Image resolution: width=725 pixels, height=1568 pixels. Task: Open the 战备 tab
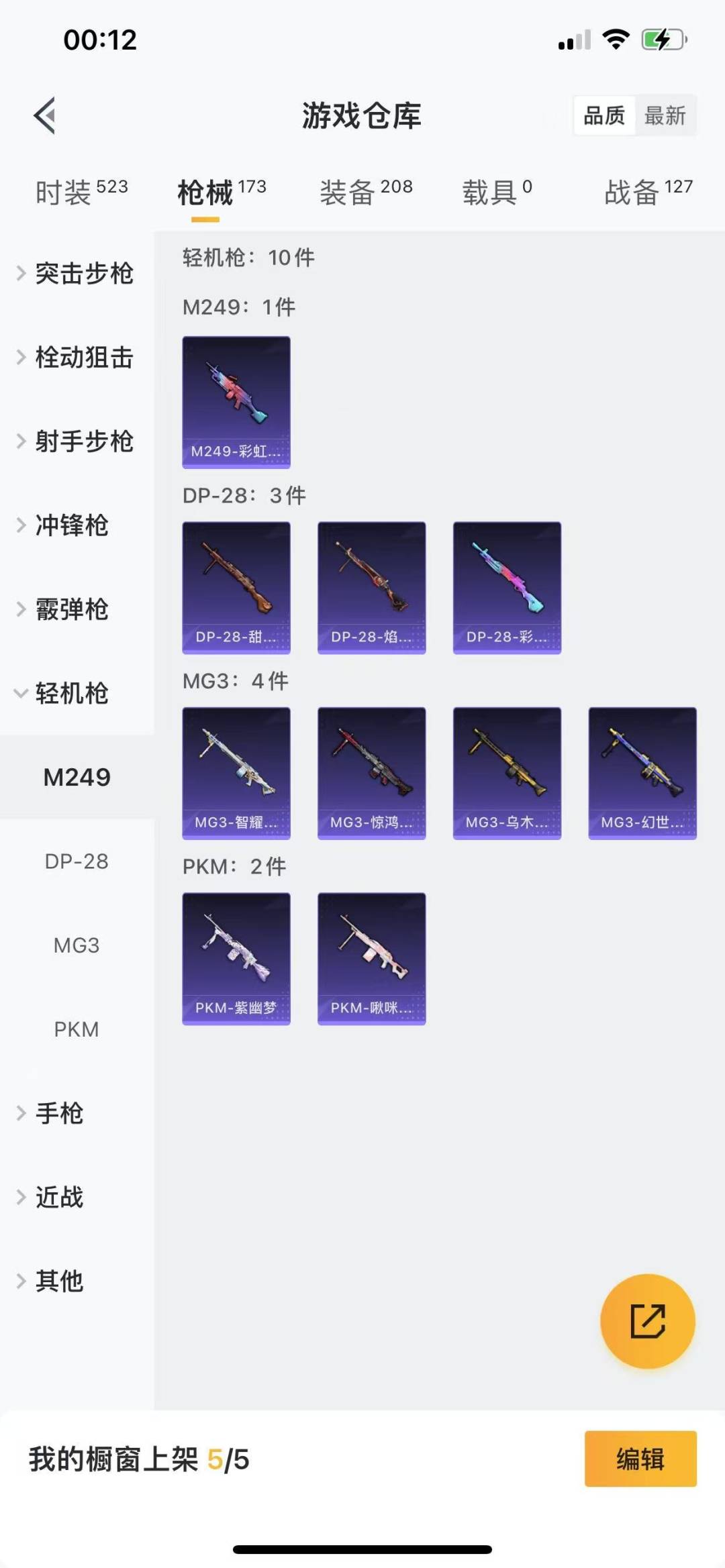[648, 192]
